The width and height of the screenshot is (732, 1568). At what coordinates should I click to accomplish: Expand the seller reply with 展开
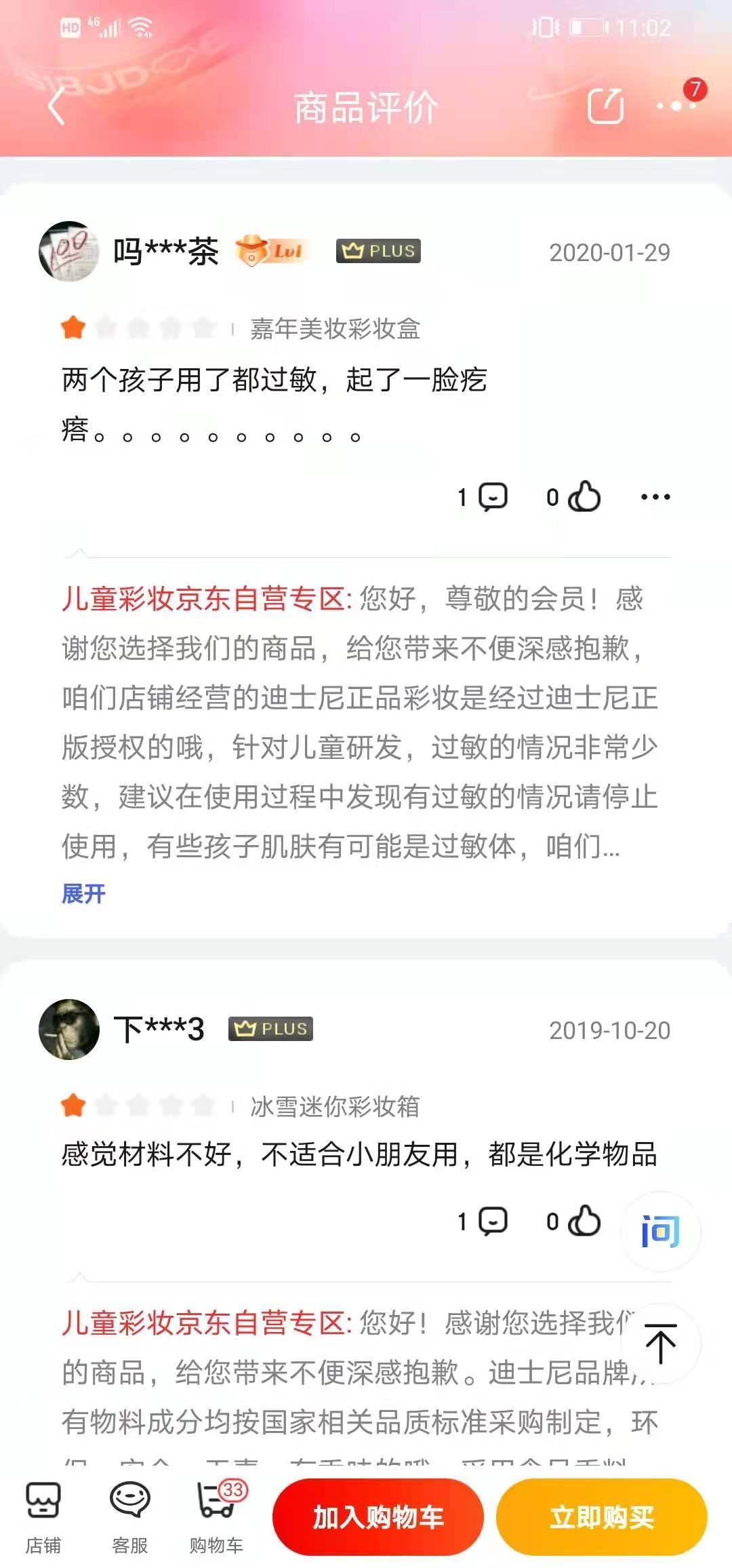pyautogui.click(x=83, y=893)
